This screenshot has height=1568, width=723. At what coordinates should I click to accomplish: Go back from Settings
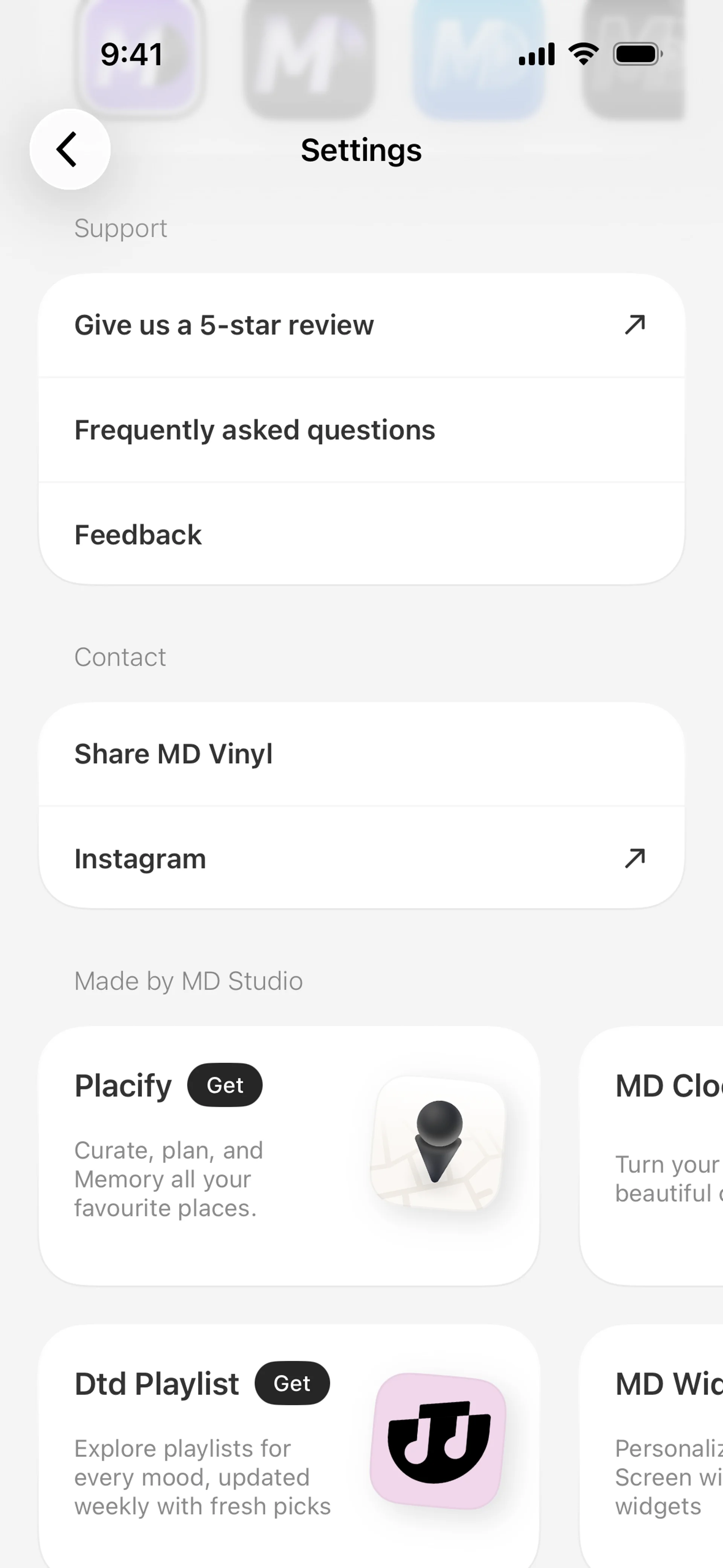(70, 149)
